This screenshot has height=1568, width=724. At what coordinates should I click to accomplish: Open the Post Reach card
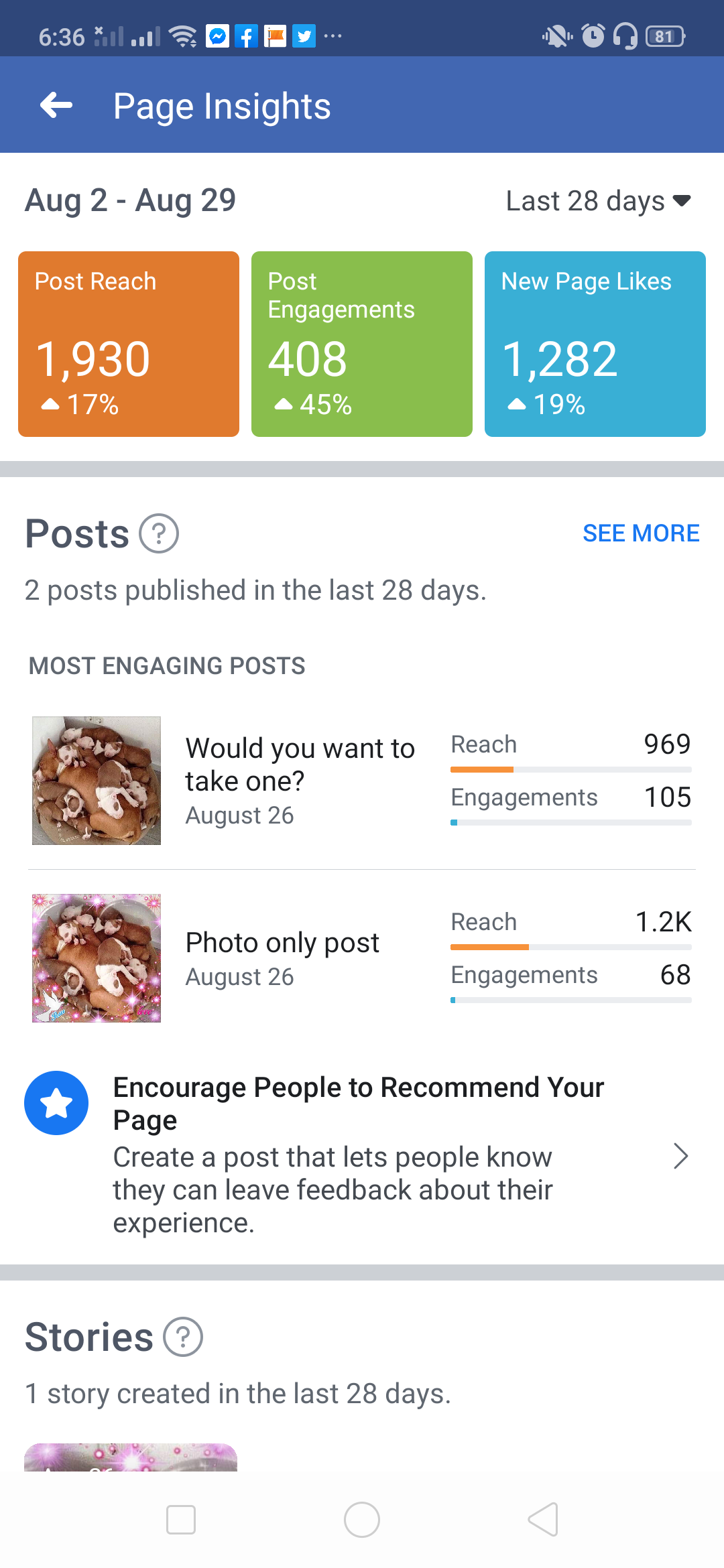tap(129, 344)
